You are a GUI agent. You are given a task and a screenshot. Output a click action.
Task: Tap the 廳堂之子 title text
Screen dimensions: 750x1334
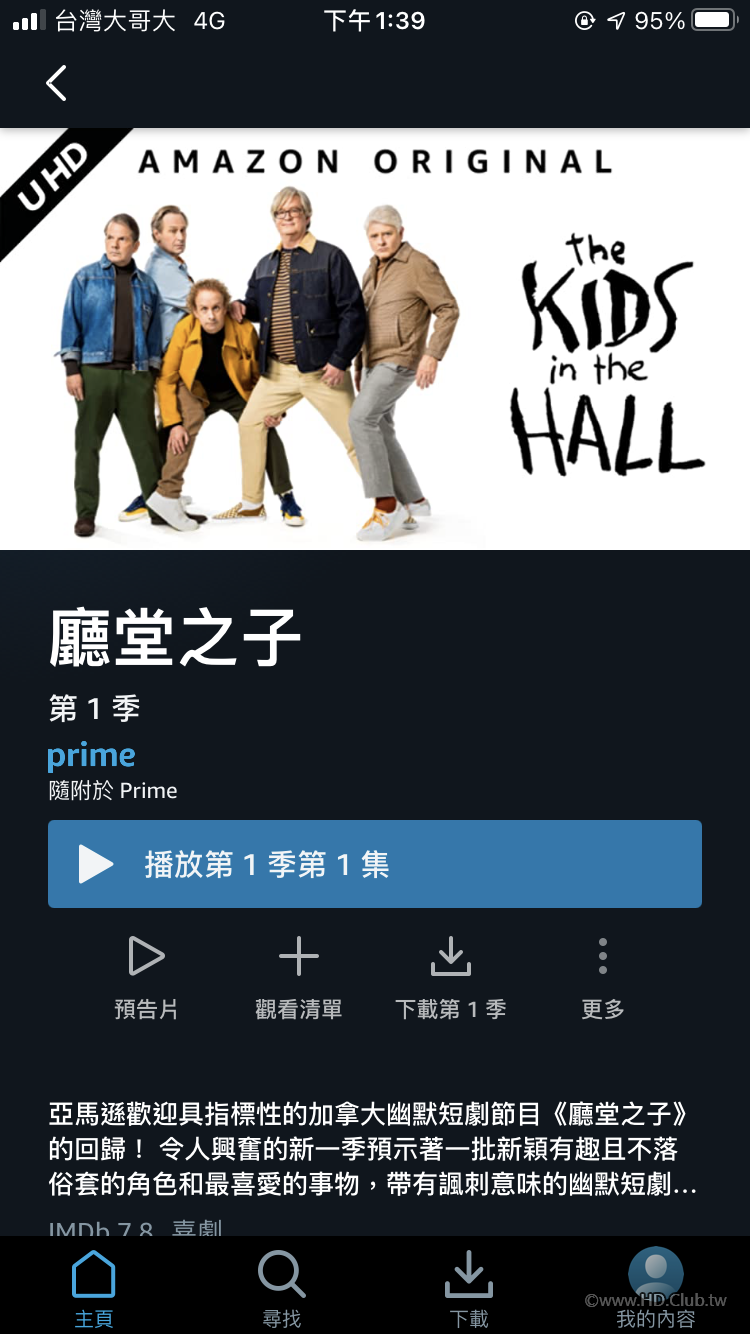(172, 630)
